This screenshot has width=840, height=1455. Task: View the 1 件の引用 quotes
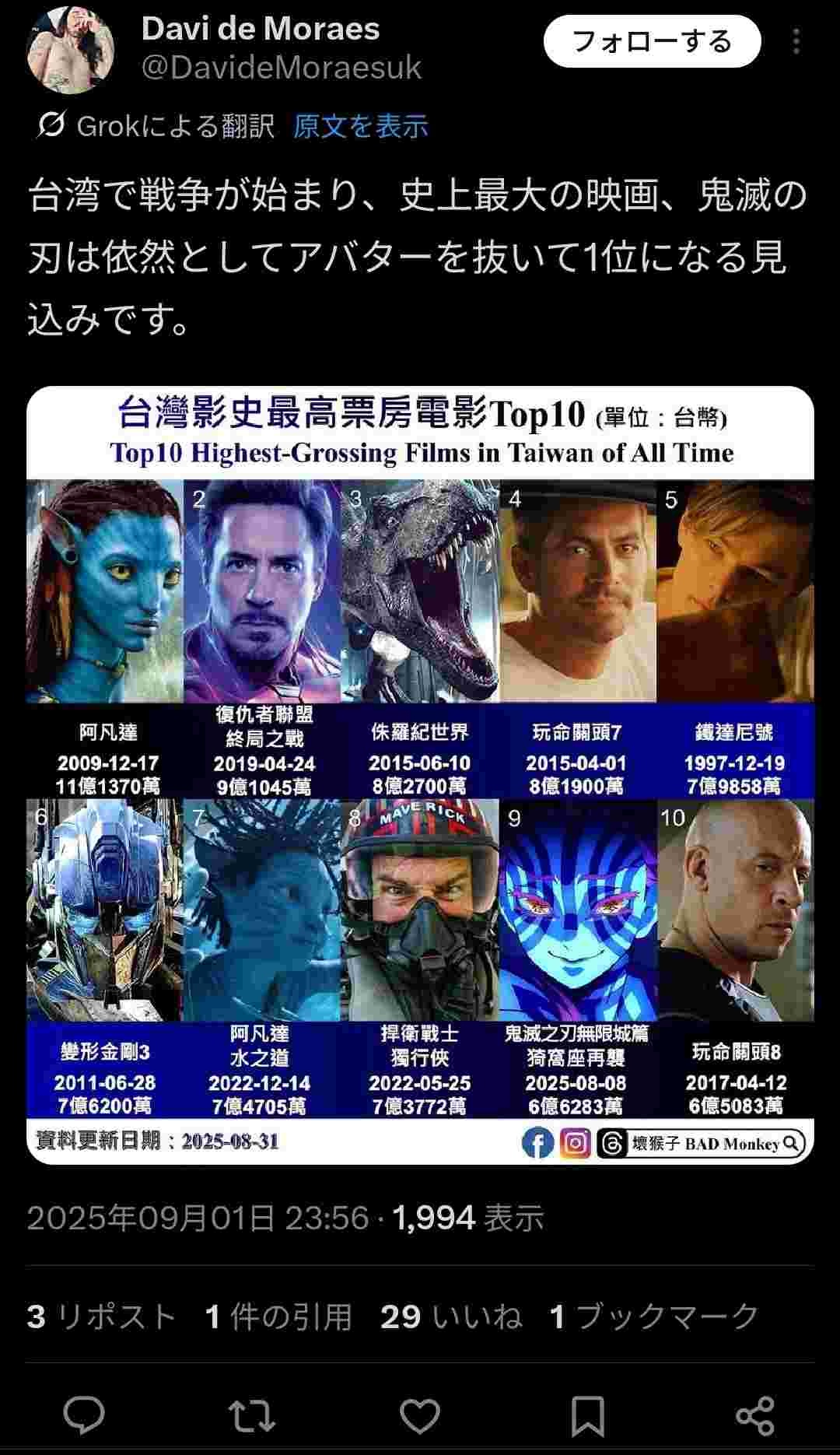[x=278, y=1317]
